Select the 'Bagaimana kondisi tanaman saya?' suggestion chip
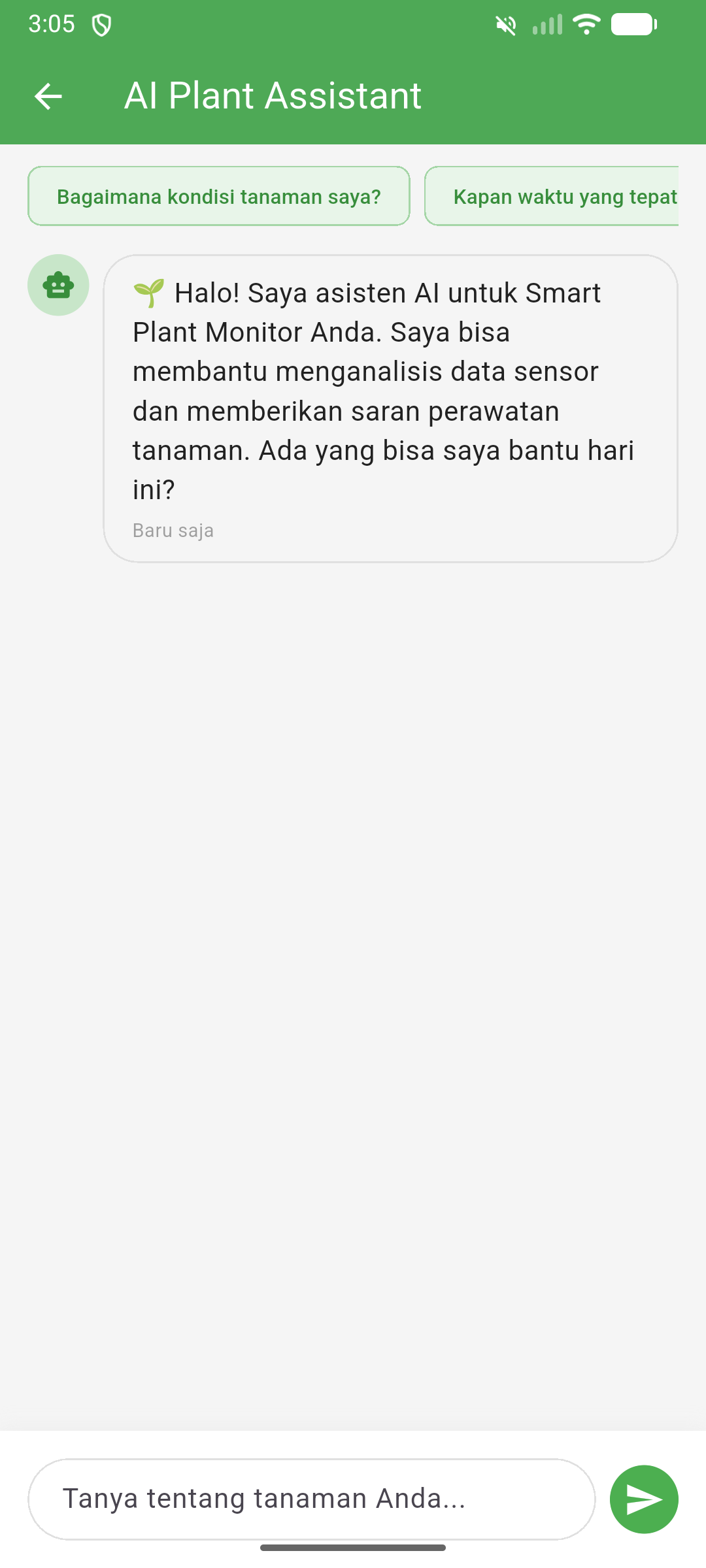Image resolution: width=706 pixels, height=1568 pixels. tap(219, 196)
